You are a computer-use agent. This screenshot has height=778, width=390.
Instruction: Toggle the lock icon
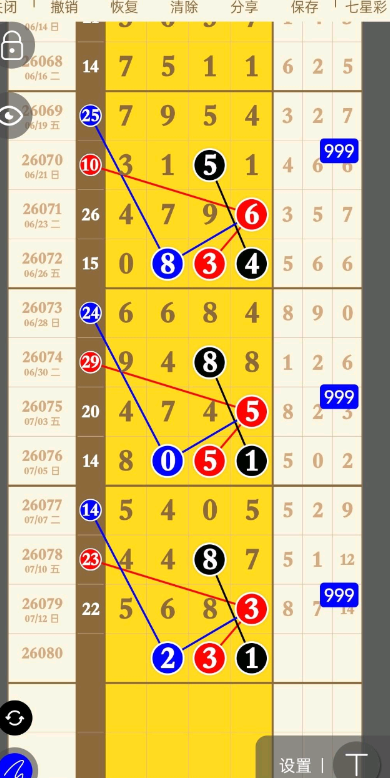tap(12, 46)
